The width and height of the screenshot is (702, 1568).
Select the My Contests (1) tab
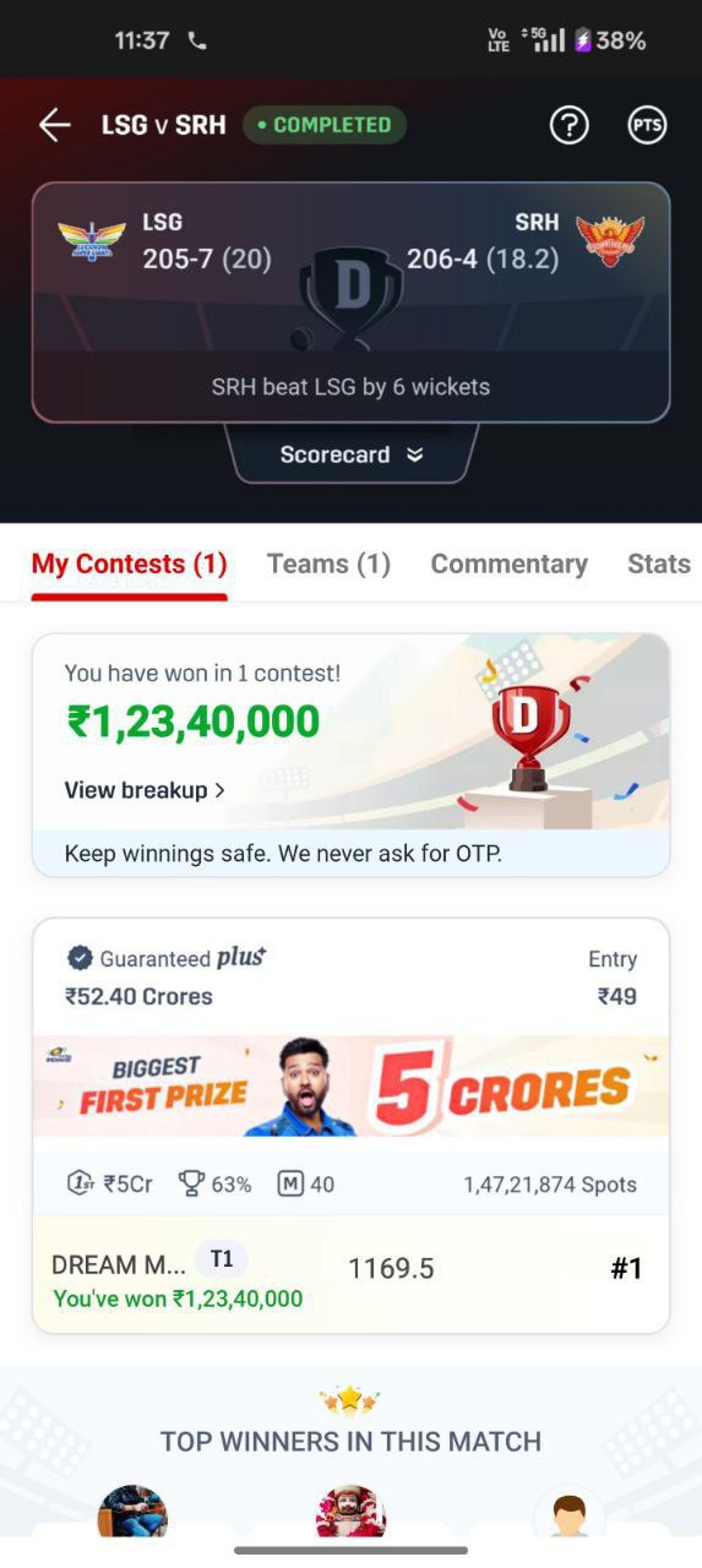click(x=129, y=564)
